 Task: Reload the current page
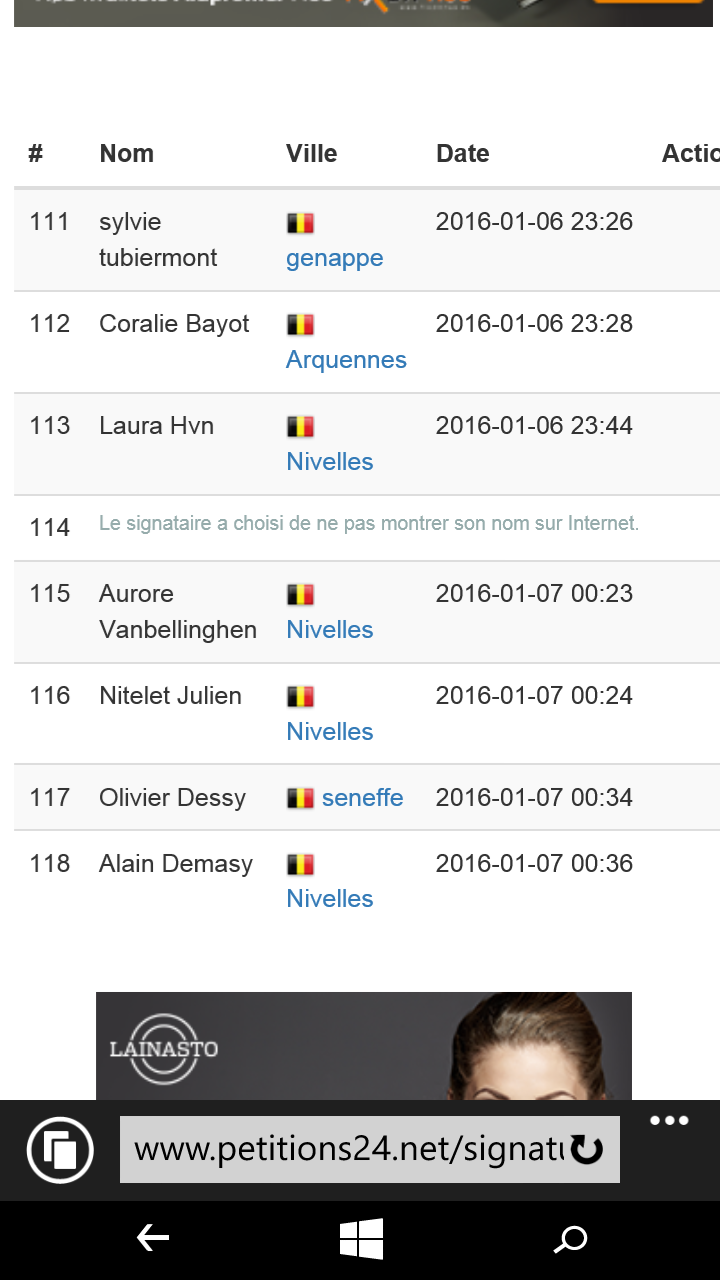tap(587, 1150)
